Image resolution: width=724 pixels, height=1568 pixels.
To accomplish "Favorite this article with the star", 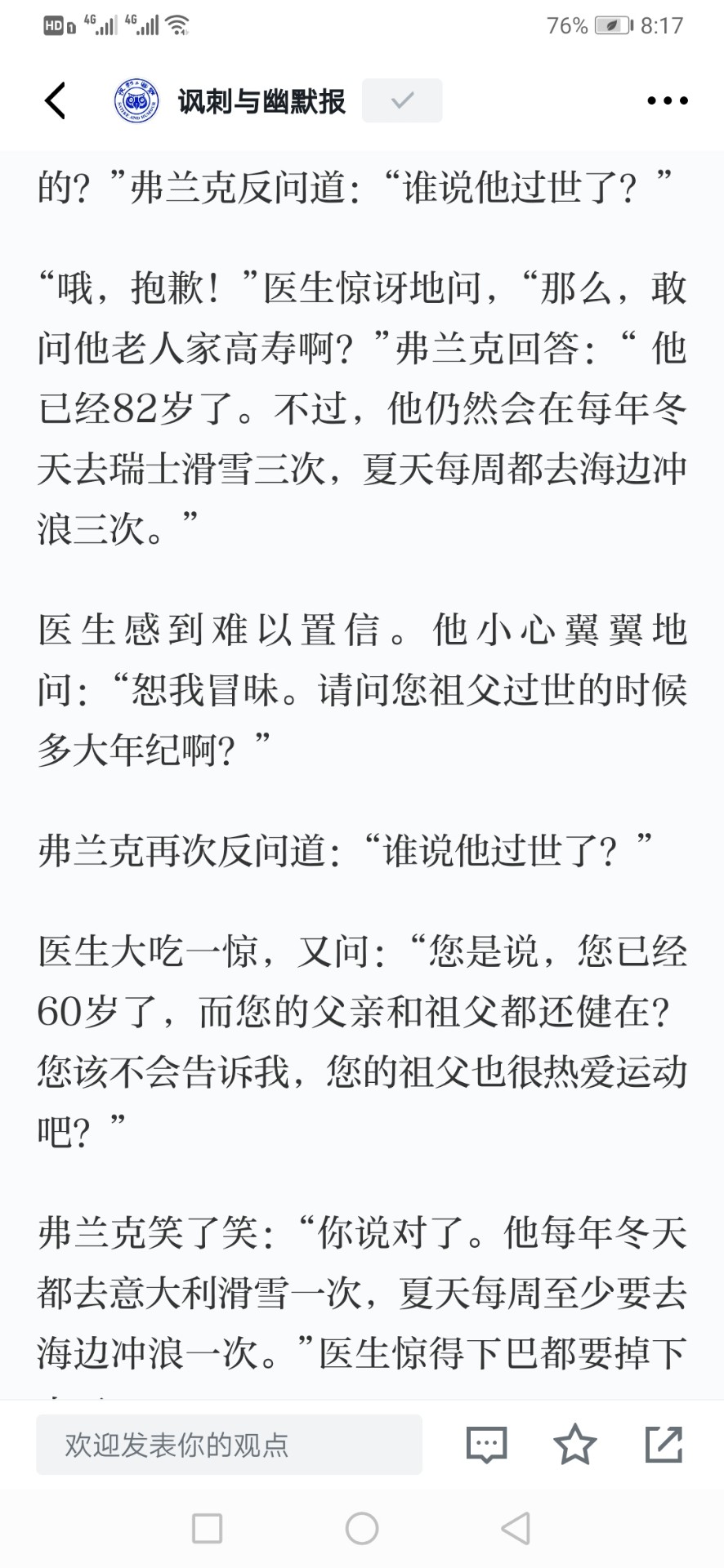I will [x=575, y=1444].
